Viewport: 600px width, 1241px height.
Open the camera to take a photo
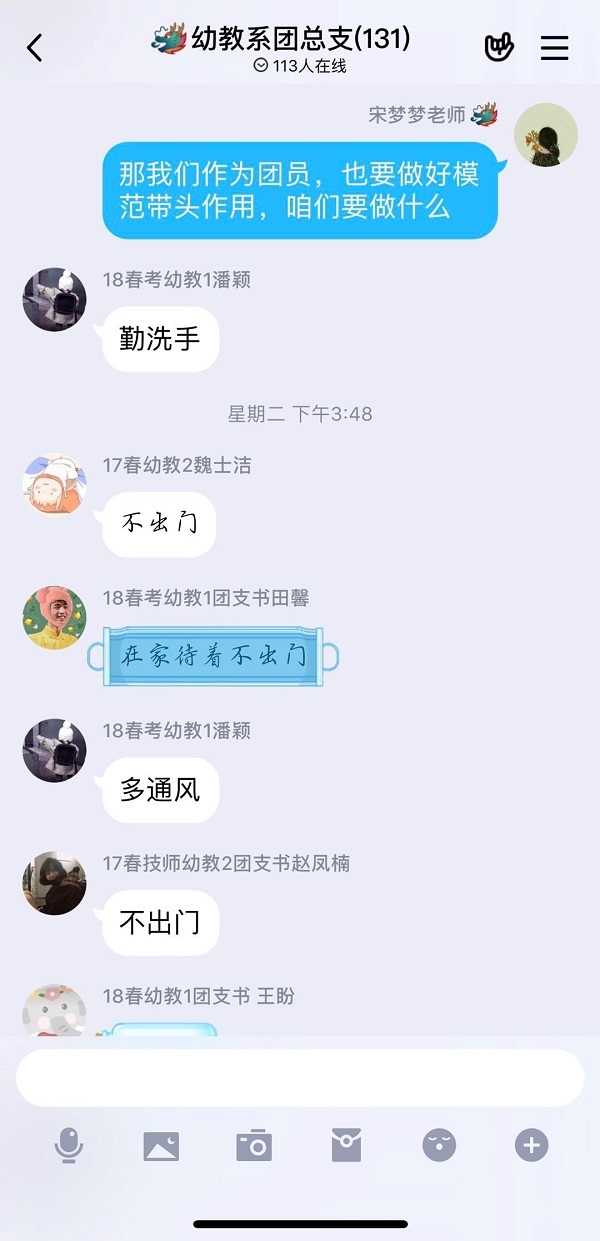pyautogui.click(x=254, y=1145)
